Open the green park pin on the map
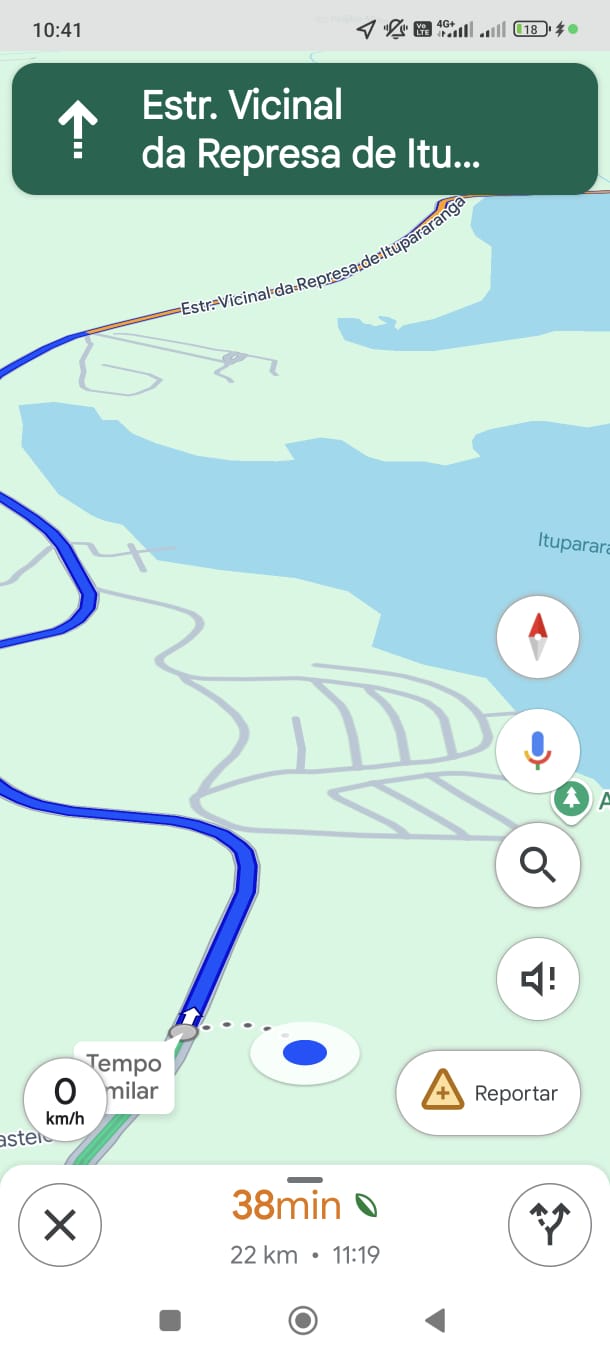The image size is (610, 1356). click(571, 798)
